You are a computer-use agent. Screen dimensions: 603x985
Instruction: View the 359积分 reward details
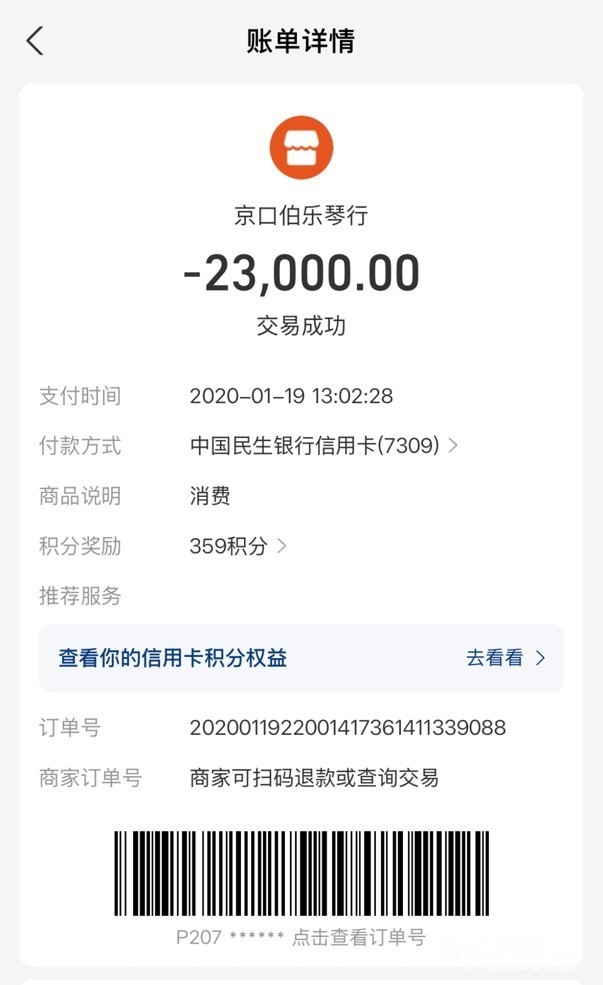click(238, 546)
